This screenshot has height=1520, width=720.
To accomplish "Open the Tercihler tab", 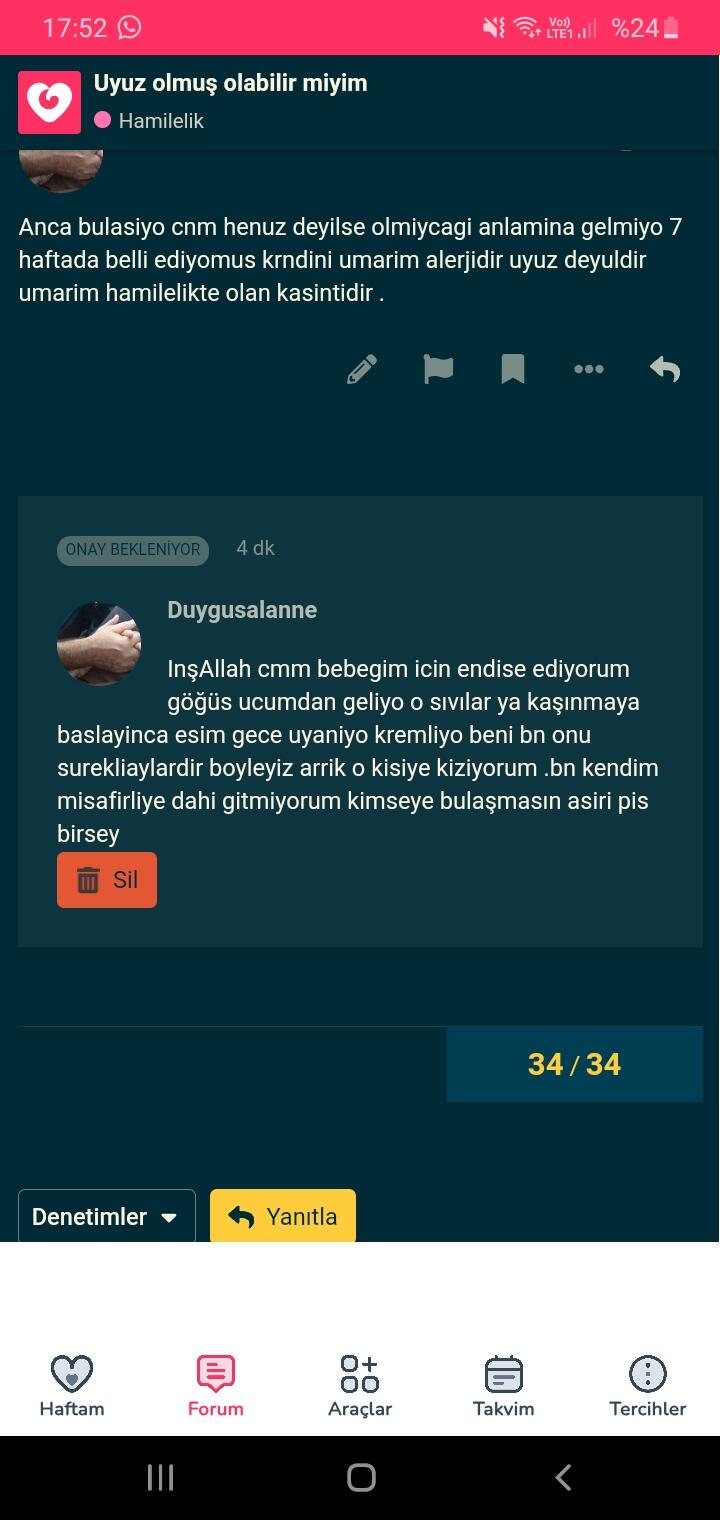I will point(648,1386).
